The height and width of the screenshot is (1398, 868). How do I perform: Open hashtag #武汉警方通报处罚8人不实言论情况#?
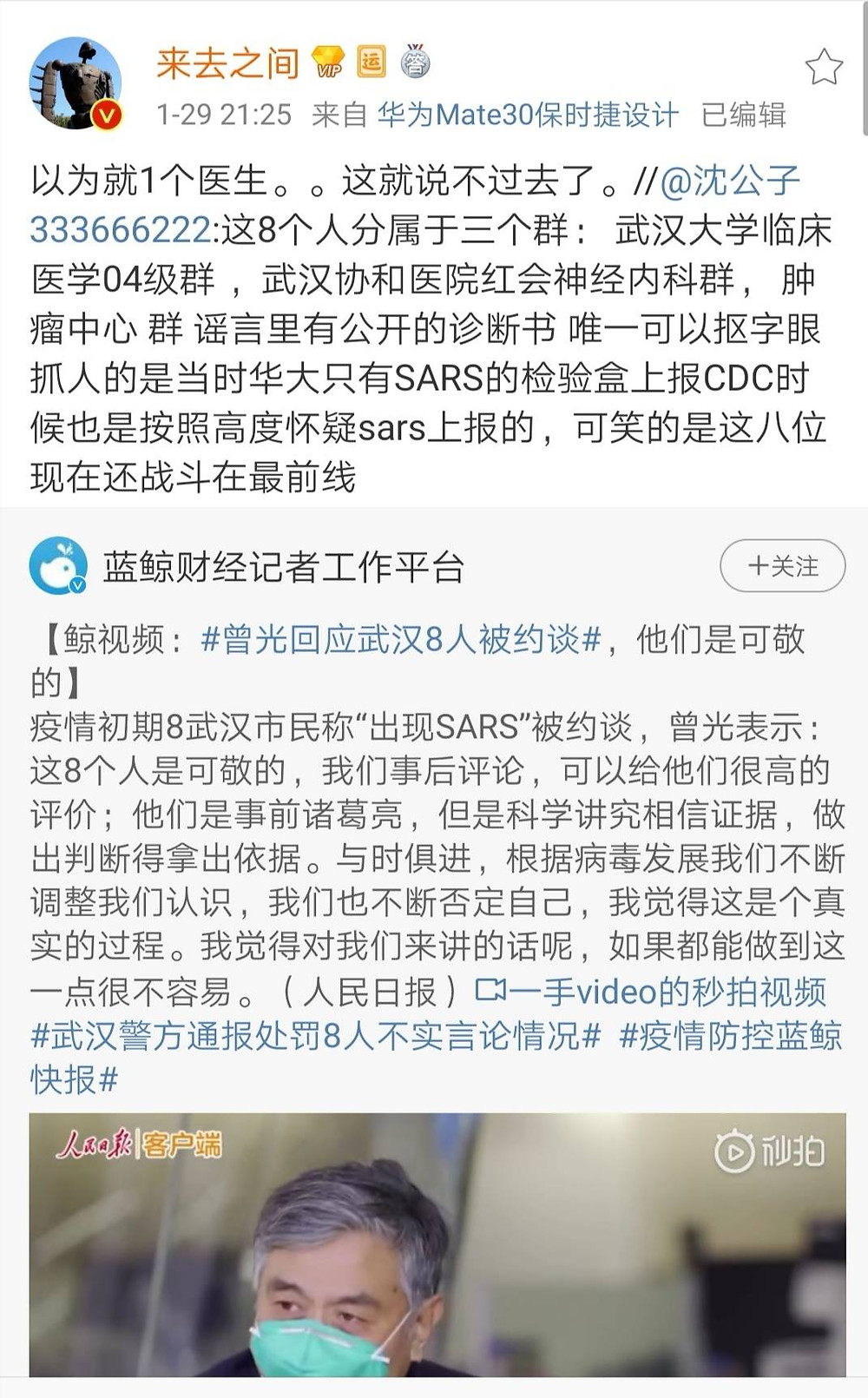coord(316,1035)
